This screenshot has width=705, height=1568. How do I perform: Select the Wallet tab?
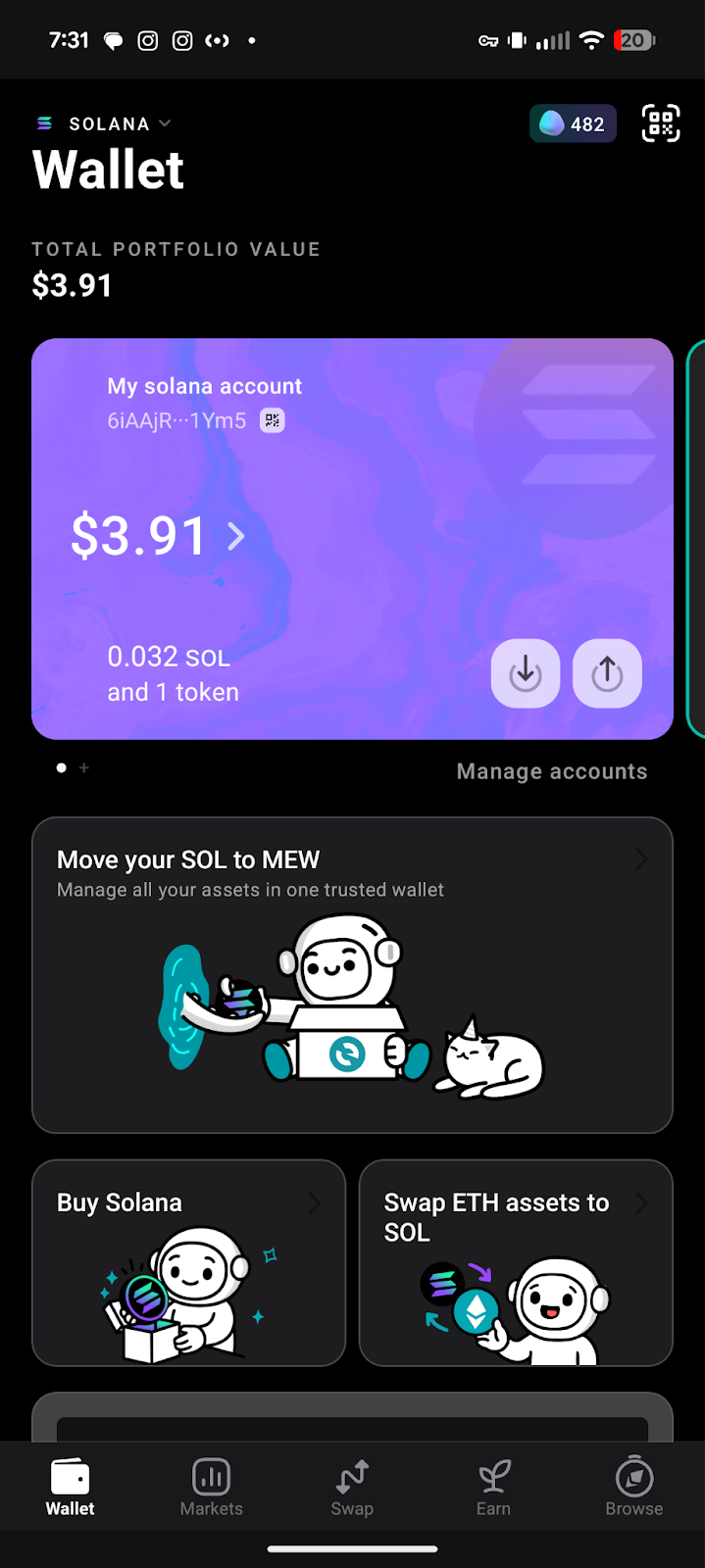point(71,1488)
